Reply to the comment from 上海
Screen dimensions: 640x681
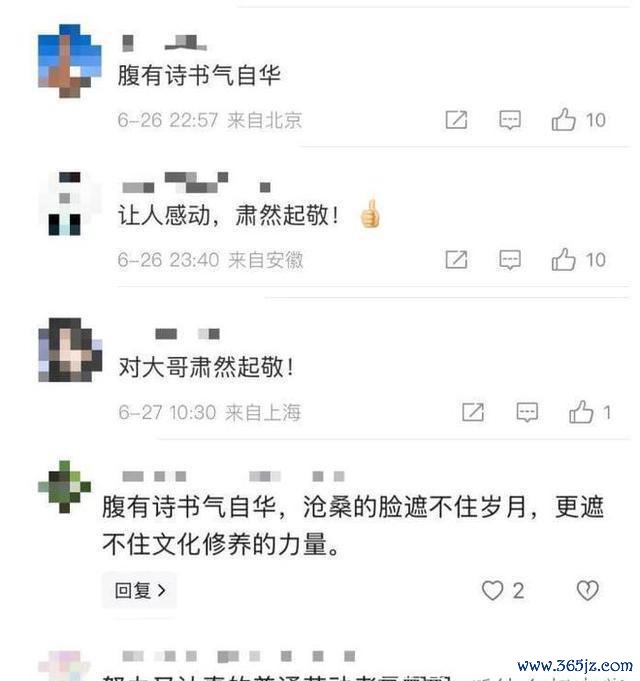527,412
